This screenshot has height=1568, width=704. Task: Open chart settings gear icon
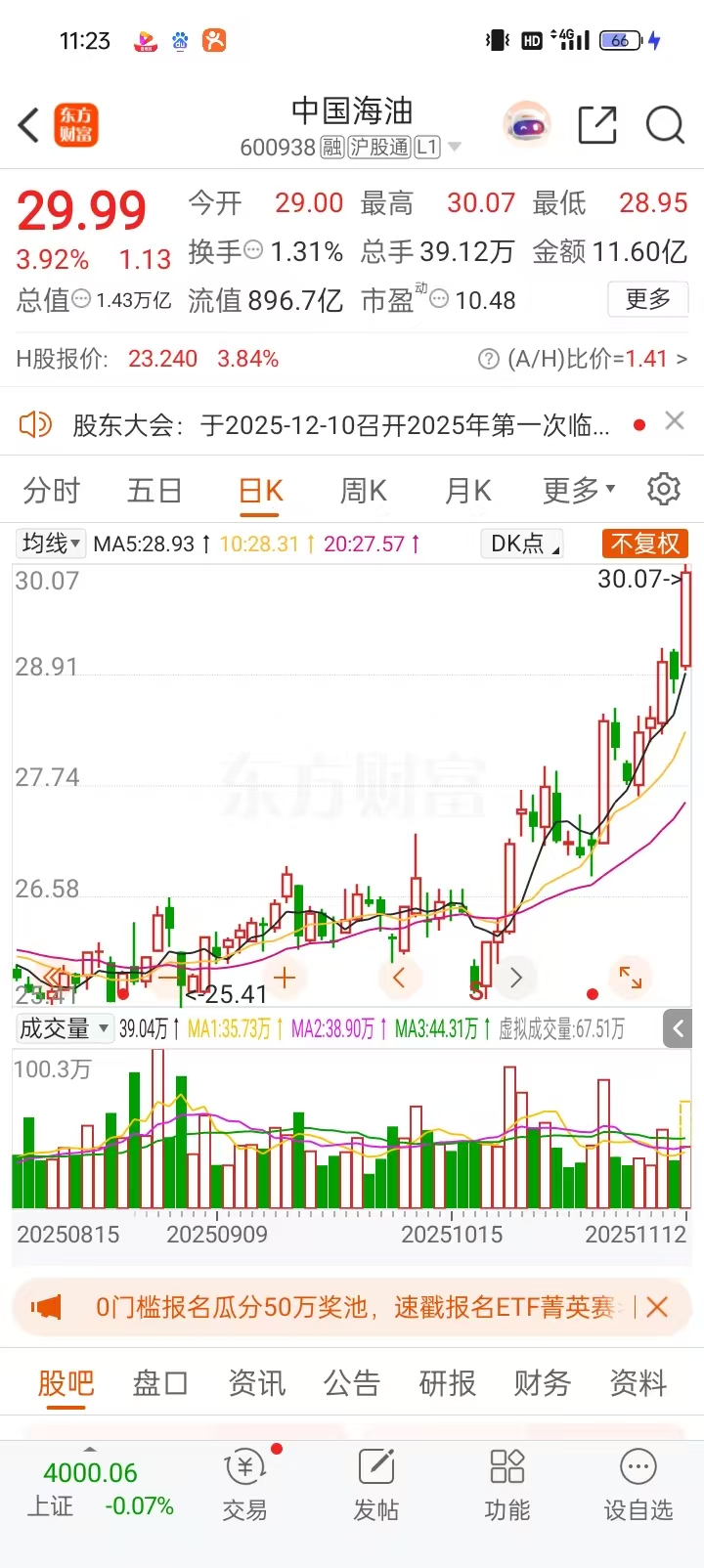pyautogui.click(x=664, y=489)
